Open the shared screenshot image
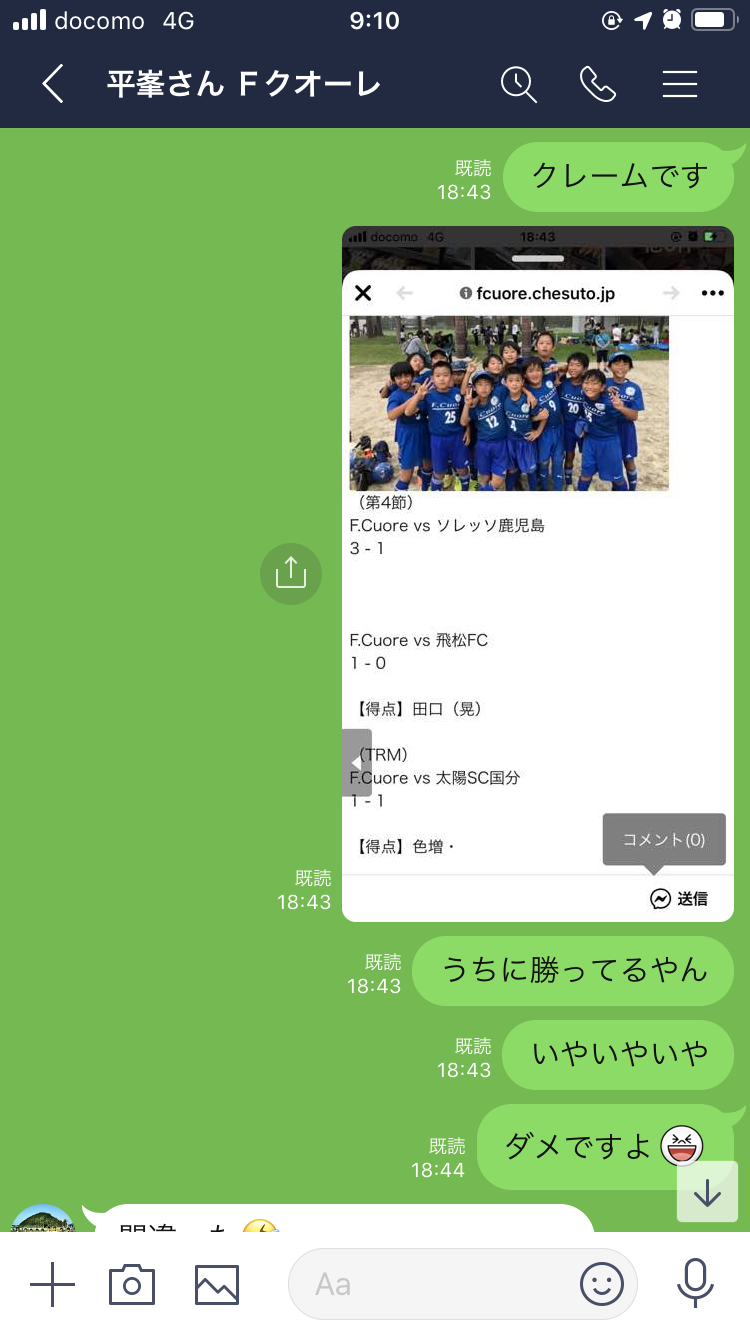The image size is (750, 1334). pyautogui.click(x=538, y=573)
